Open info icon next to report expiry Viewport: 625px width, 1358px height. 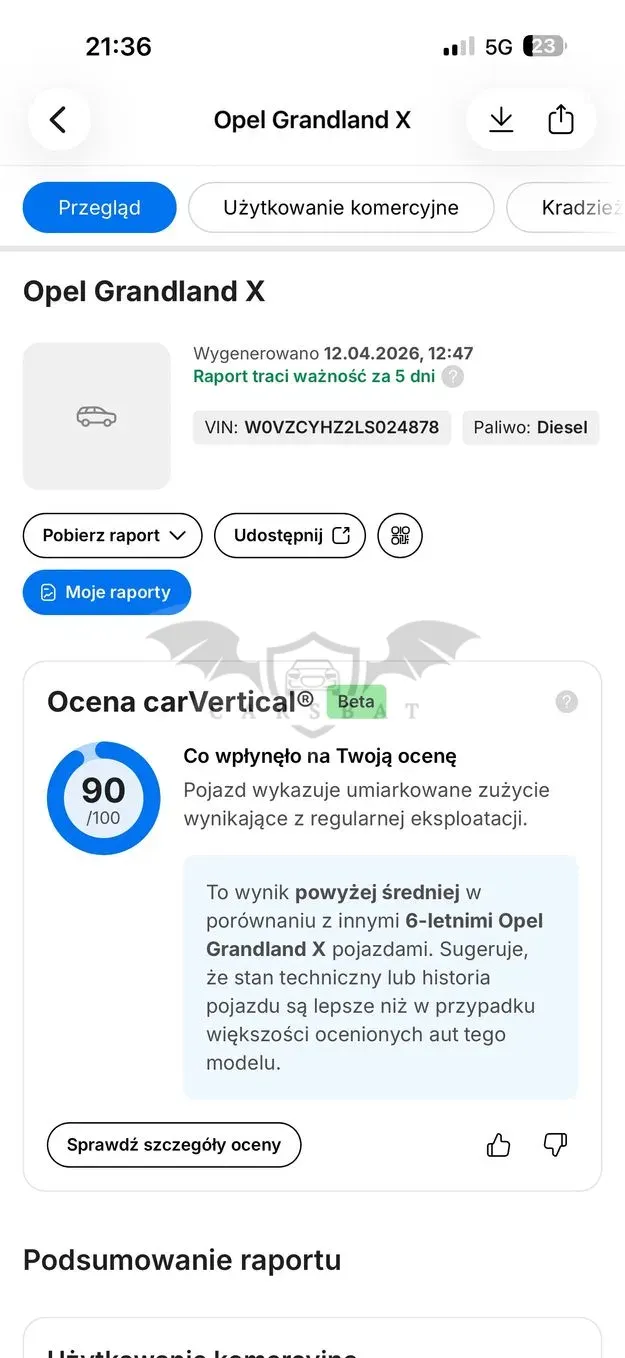click(x=453, y=377)
